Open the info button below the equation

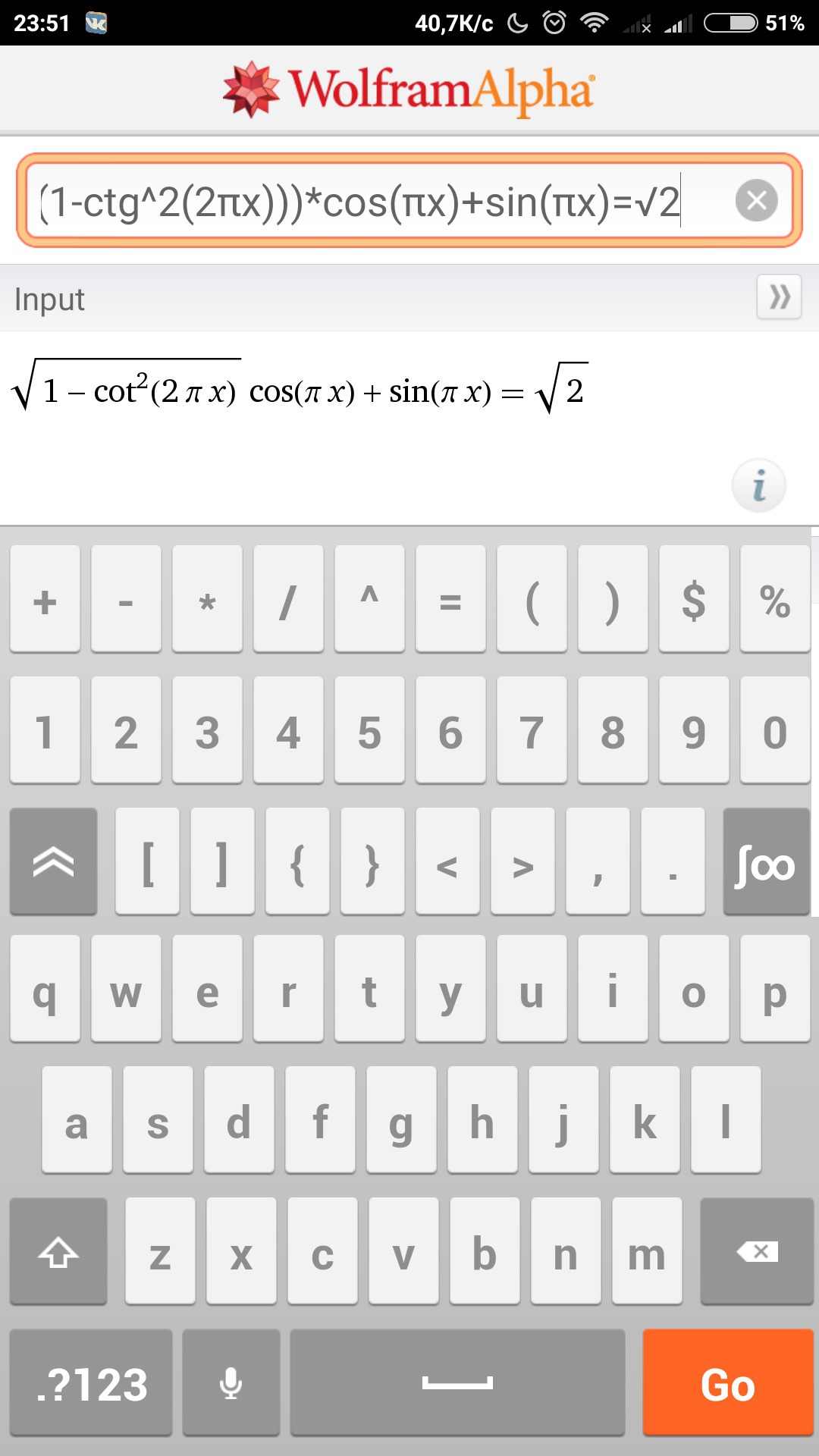pyautogui.click(x=758, y=485)
